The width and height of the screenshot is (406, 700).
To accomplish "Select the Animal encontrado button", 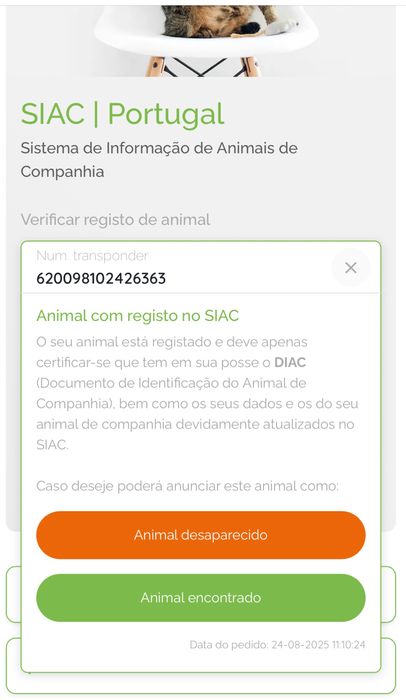I will pyautogui.click(x=201, y=598).
